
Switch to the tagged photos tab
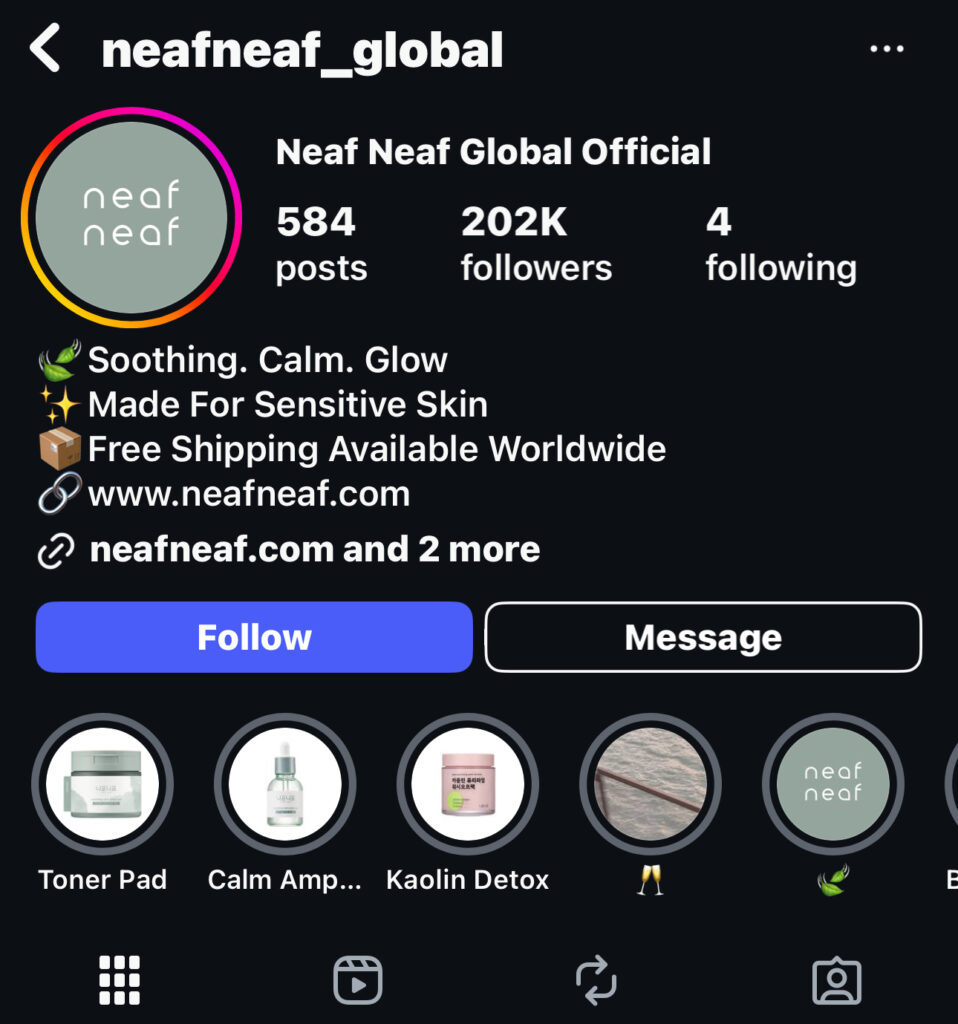836,979
